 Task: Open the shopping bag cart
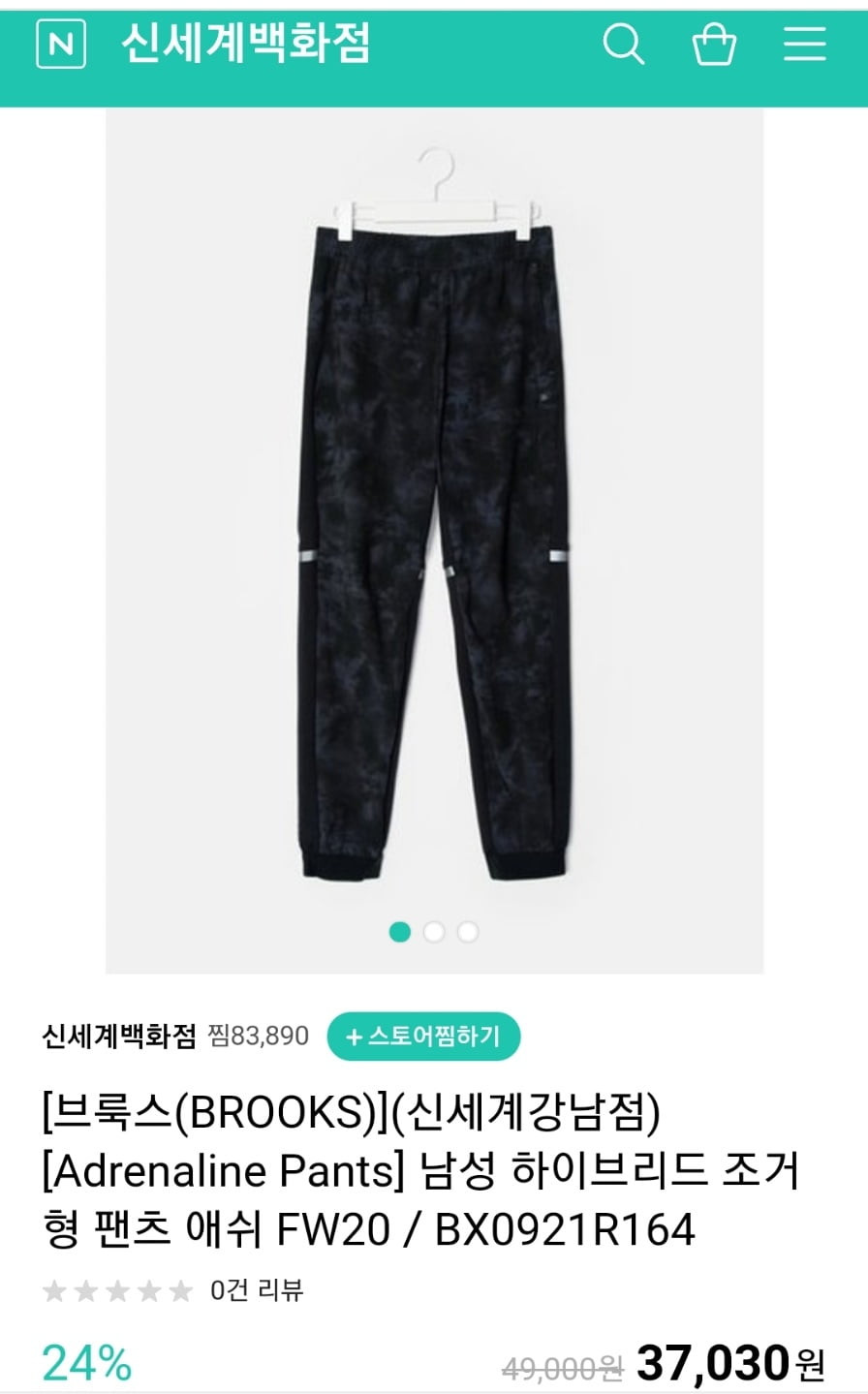(714, 45)
